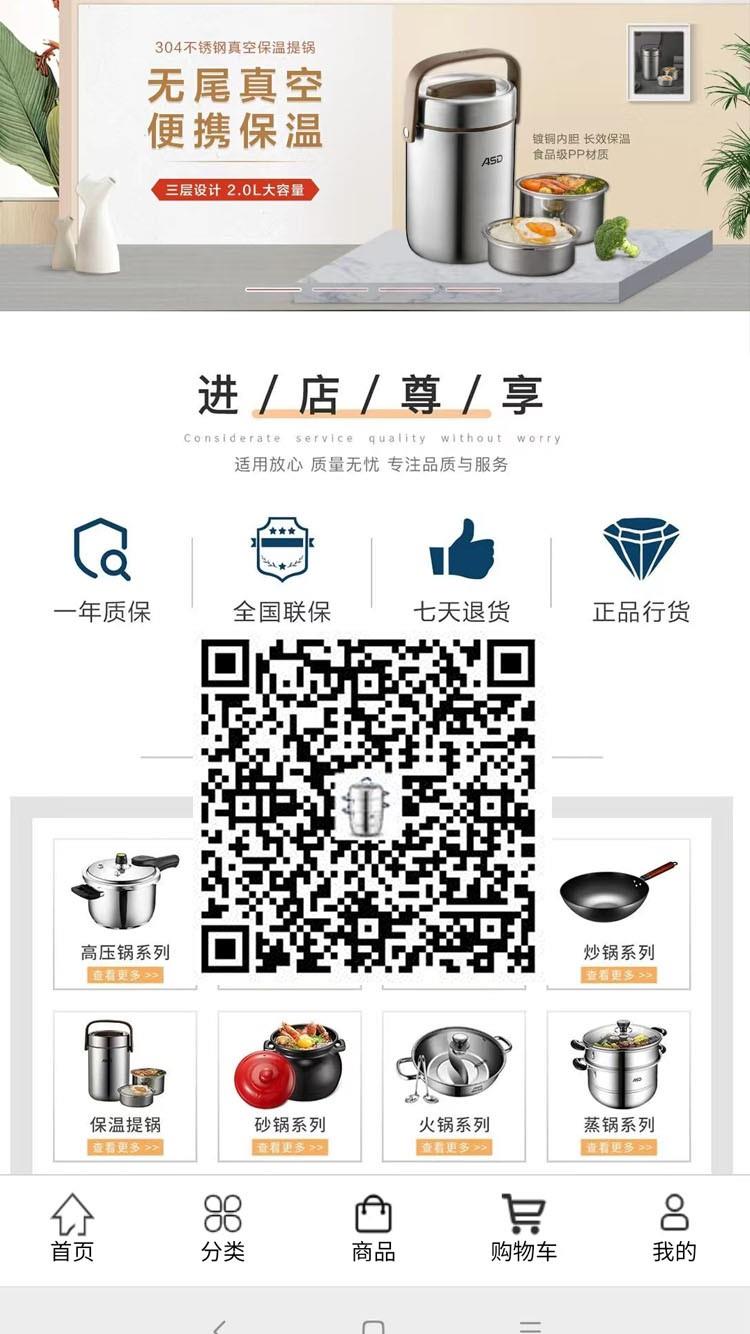Switch to the 我的 profile tab
Image resolution: width=750 pixels, height=1334 pixels.
pyautogui.click(x=674, y=1228)
